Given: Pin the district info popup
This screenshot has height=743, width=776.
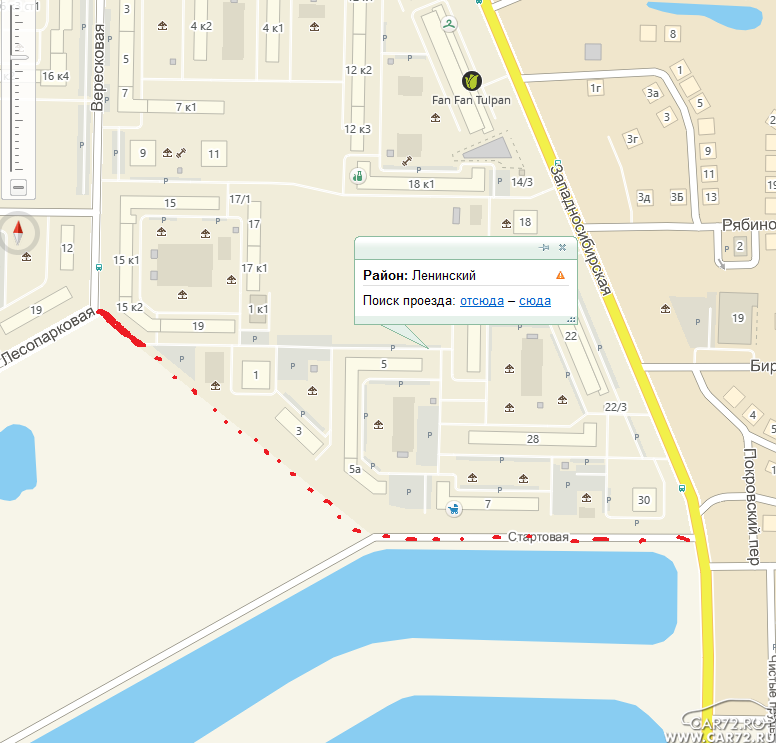Looking at the screenshot, I should (x=544, y=247).
